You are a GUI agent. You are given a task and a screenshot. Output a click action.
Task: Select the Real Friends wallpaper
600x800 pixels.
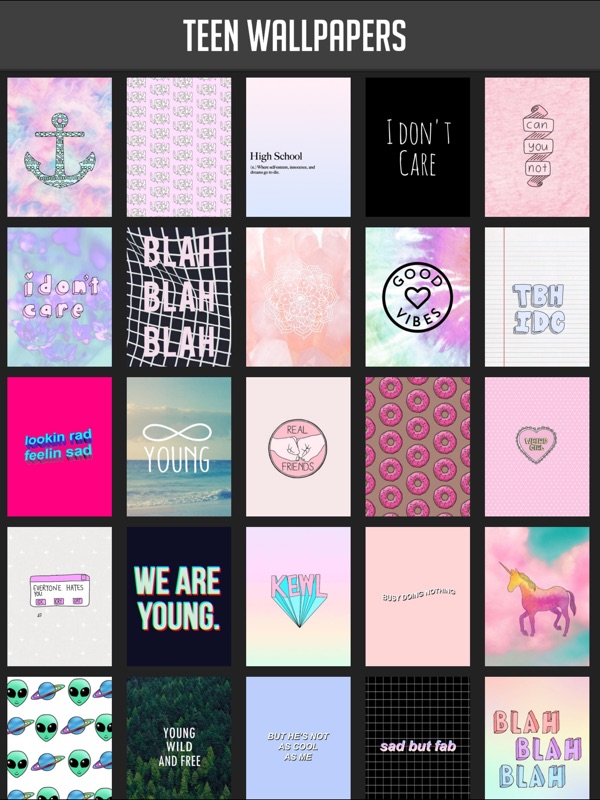coord(298,447)
